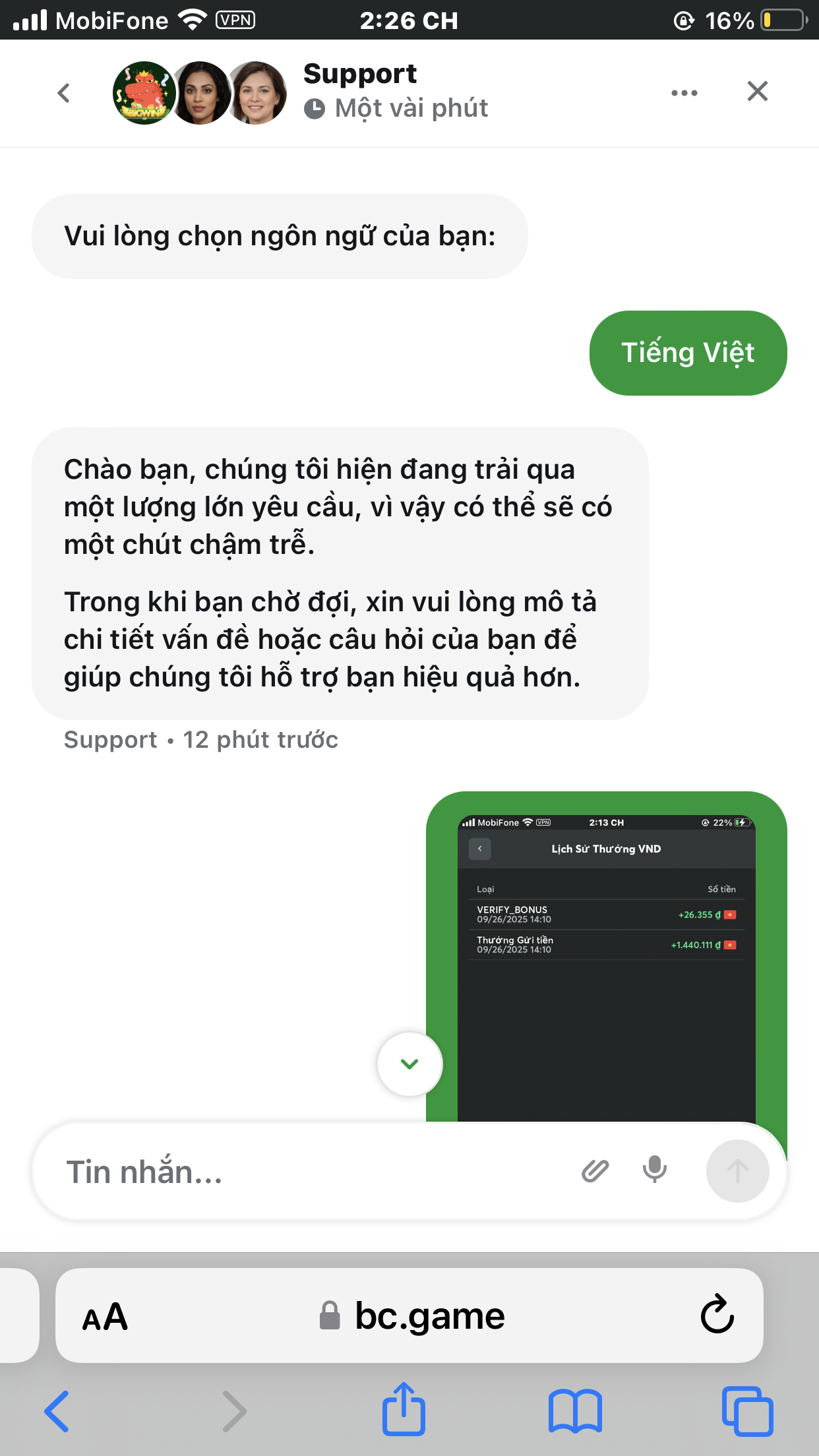Attach a file with the paperclip
The height and width of the screenshot is (1456, 819).
[595, 1171]
